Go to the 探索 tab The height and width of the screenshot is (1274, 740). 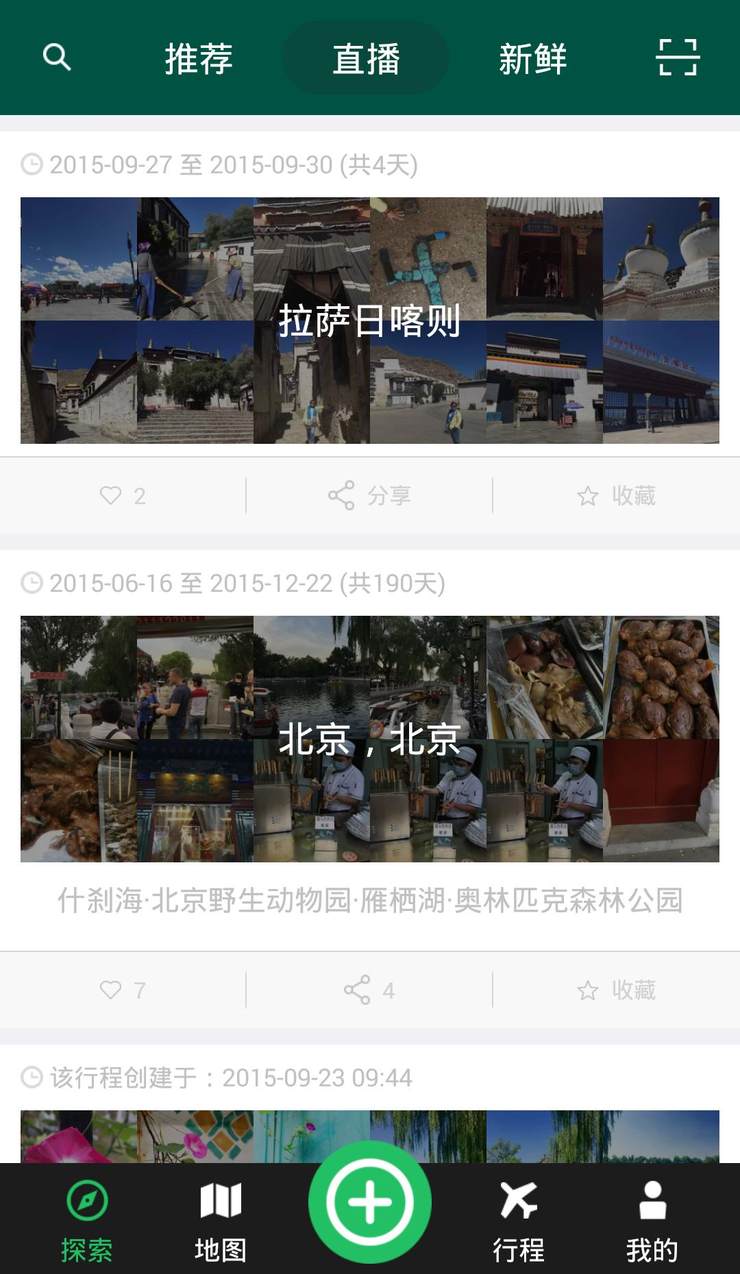click(x=87, y=1220)
